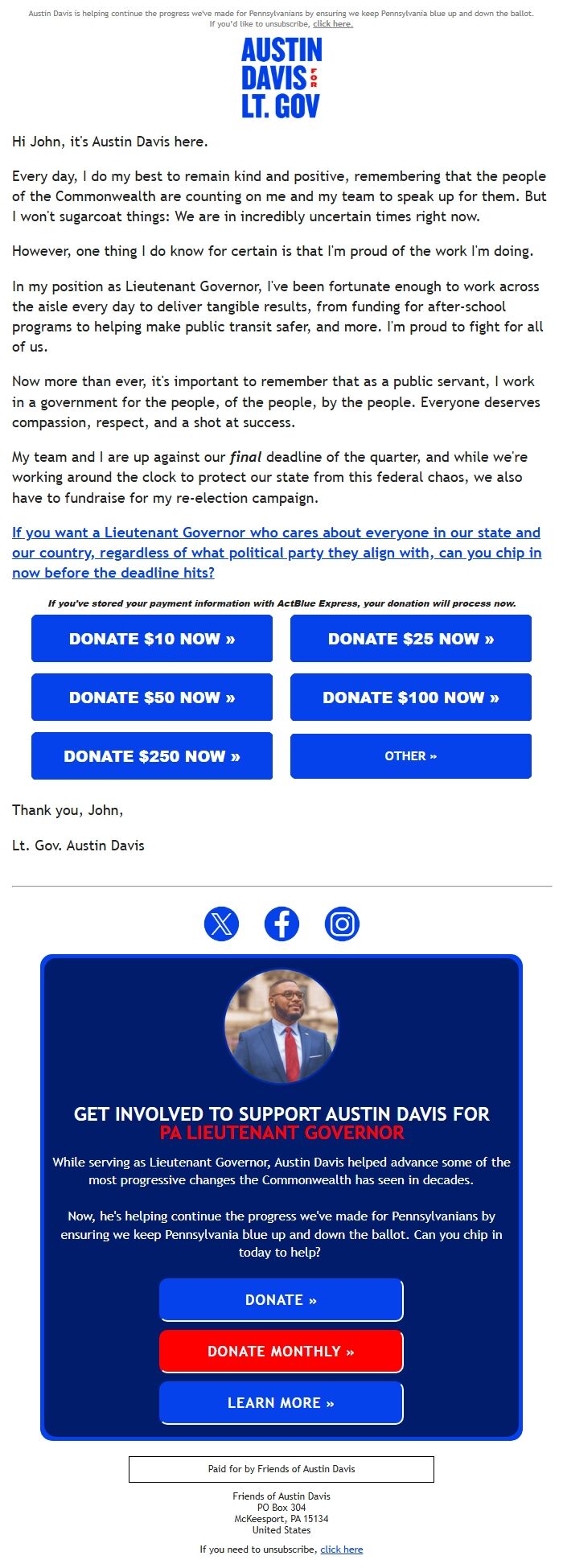Screen dimensions: 563x1568
Task: Open the underlined chip-in appeal link
Action: pos(276,553)
